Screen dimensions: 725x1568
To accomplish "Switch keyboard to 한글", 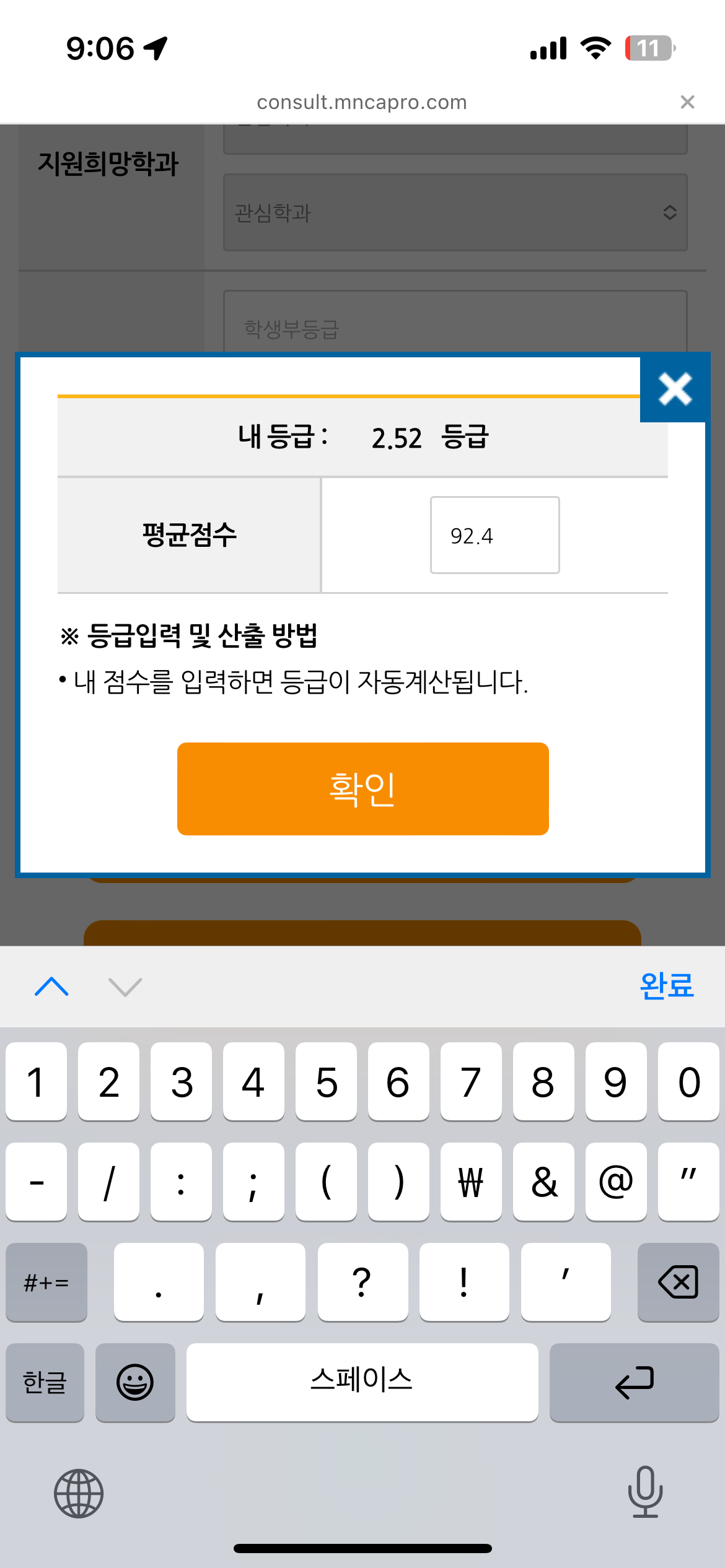I will point(45,1382).
